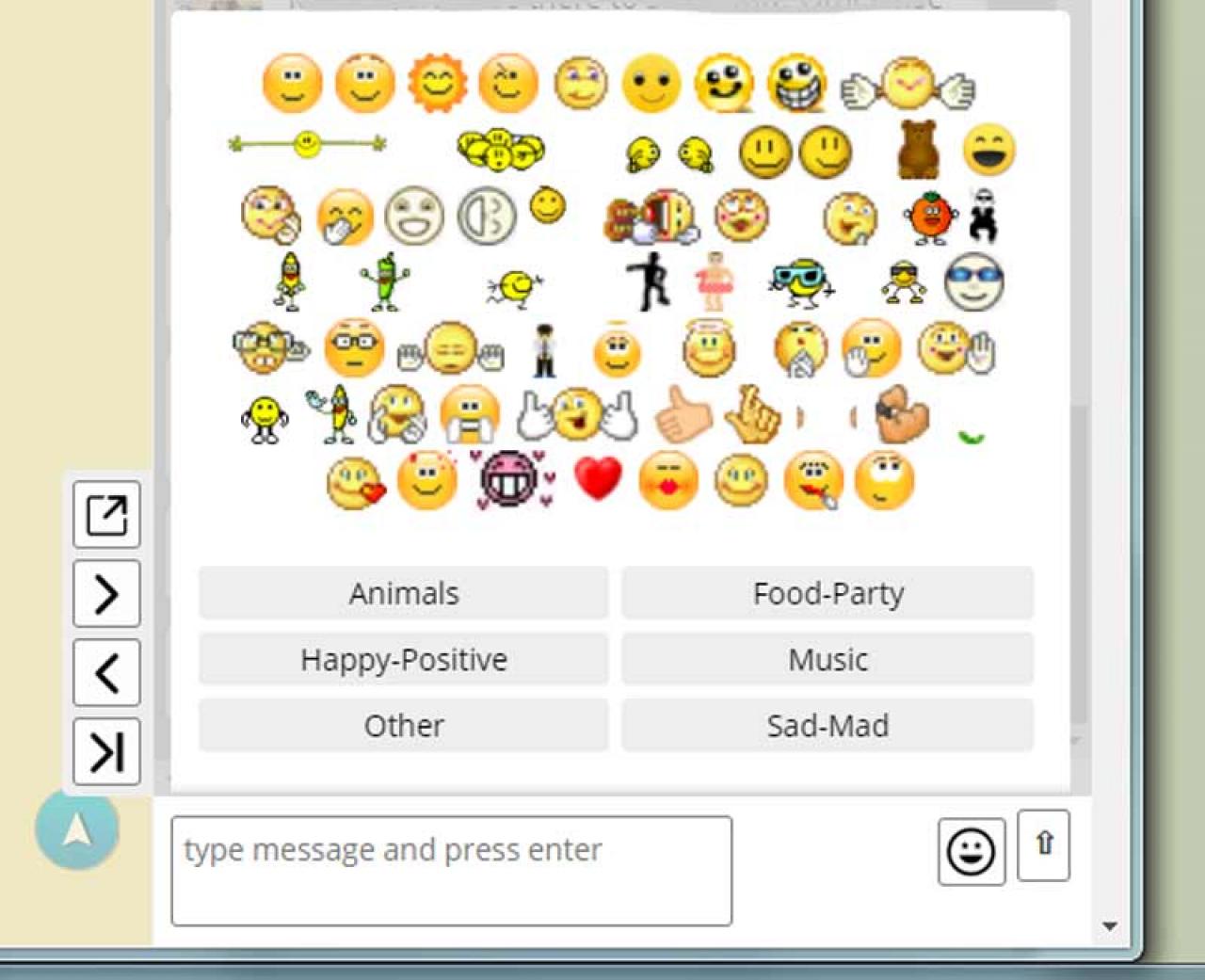Skip to the end arrow button

click(106, 751)
